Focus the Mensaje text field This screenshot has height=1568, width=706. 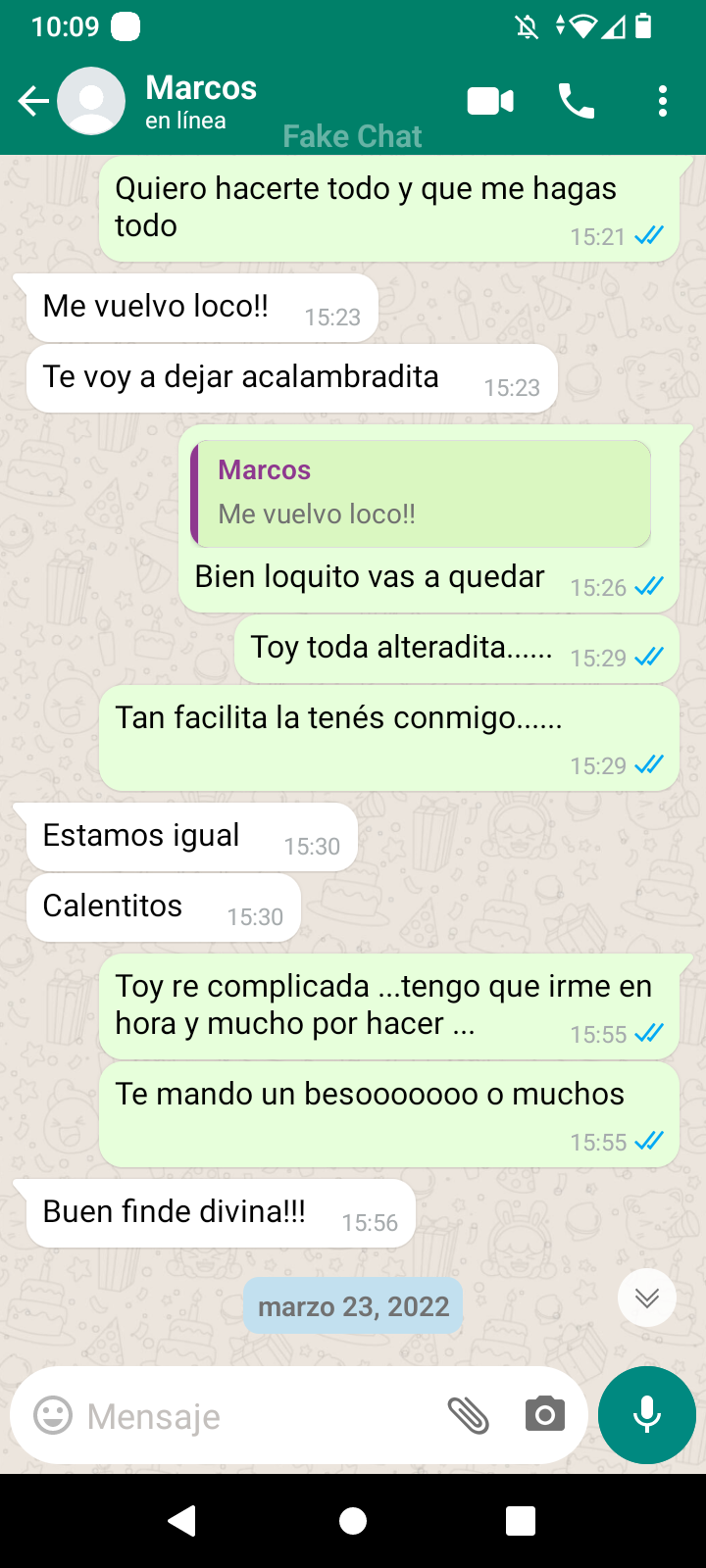(255, 1415)
